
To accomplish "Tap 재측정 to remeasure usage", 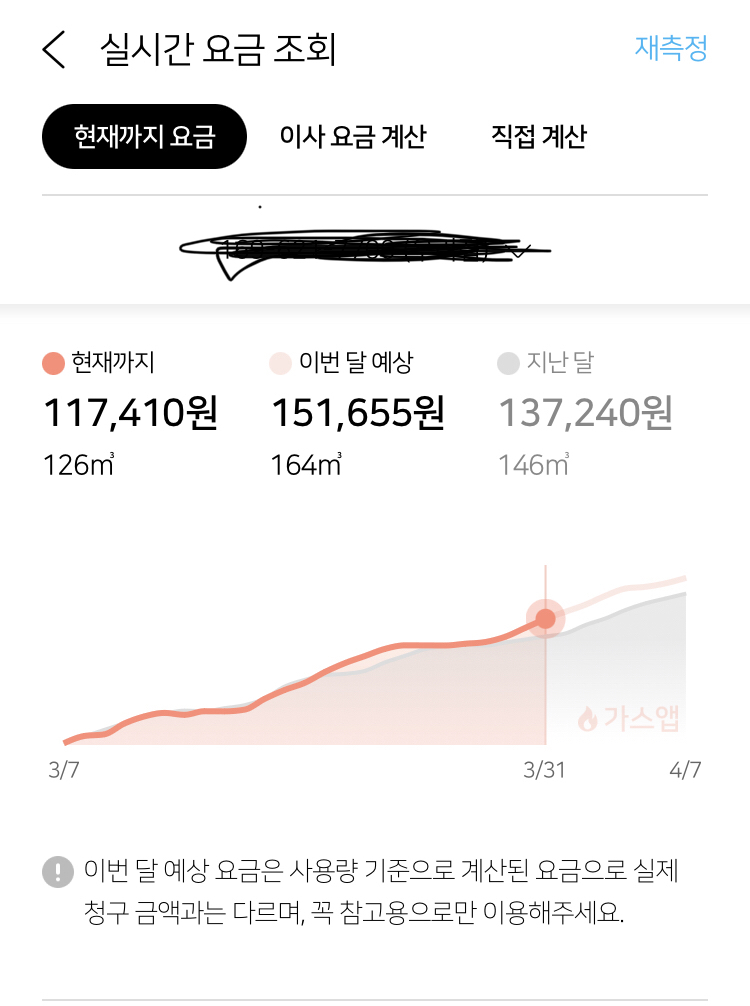I will 671,48.
